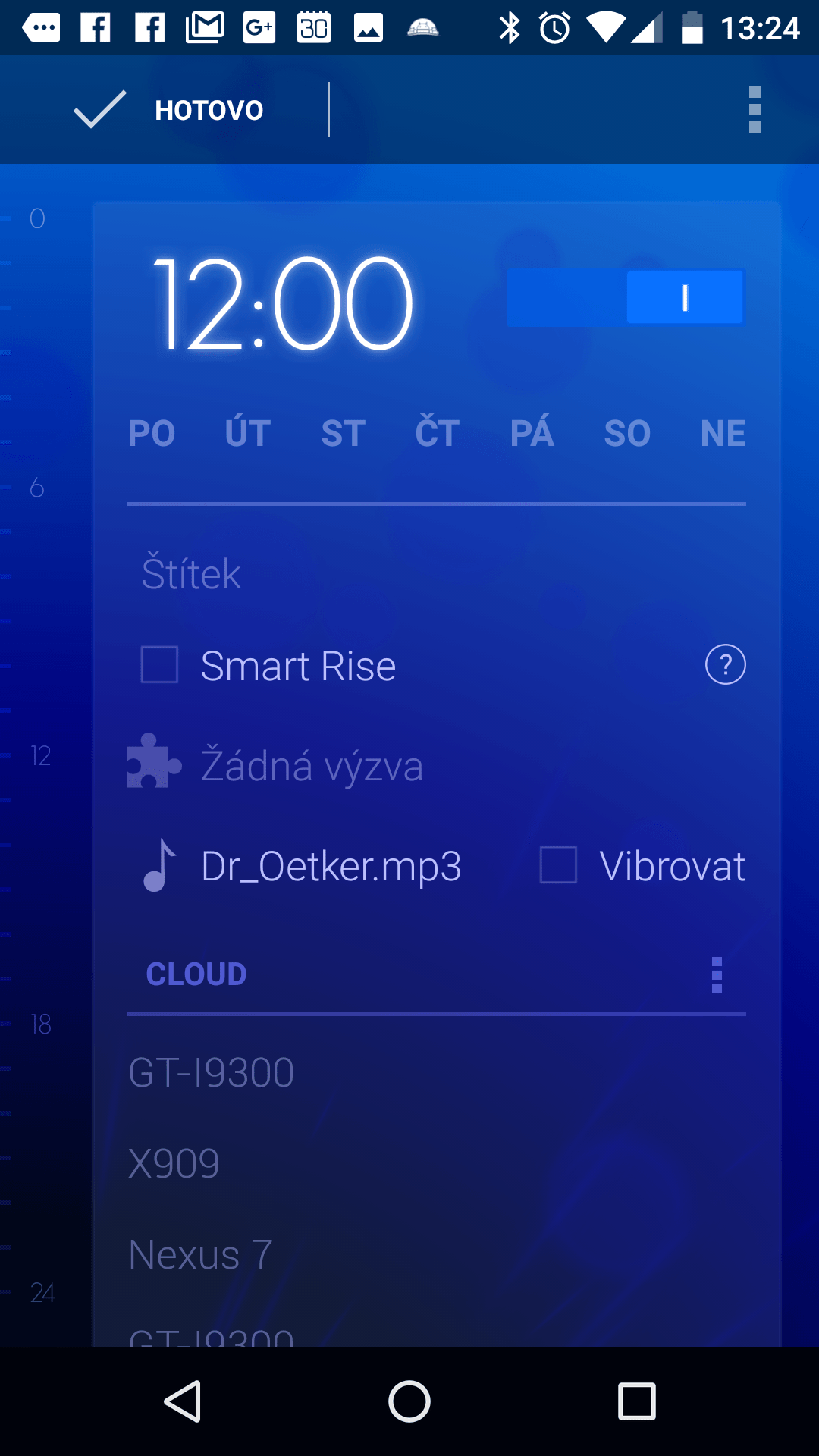Select SO as repeat day
Viewport: 819px width, 1456px height.
coord(627,434)
